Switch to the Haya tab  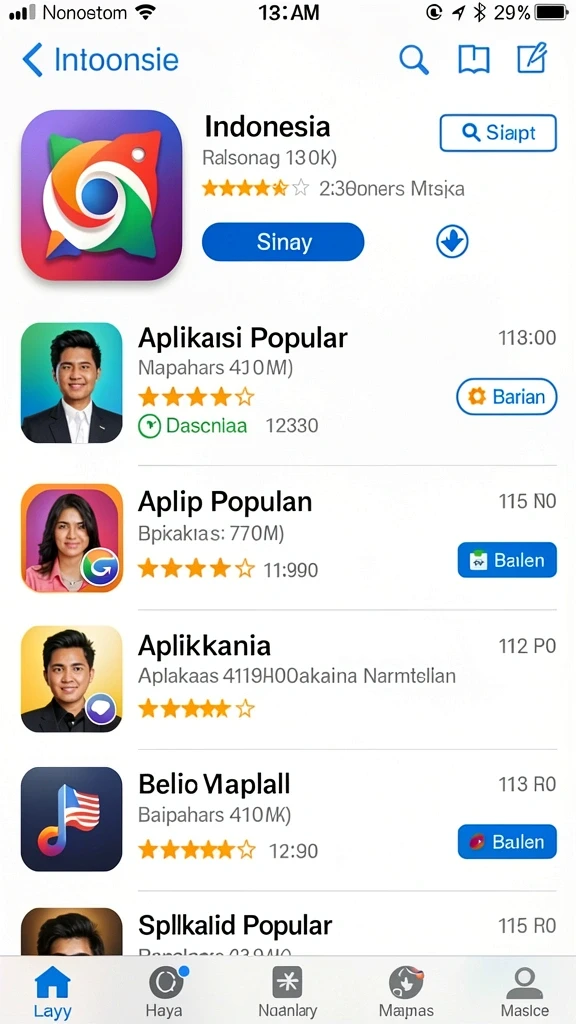click(x=165, y=991)
